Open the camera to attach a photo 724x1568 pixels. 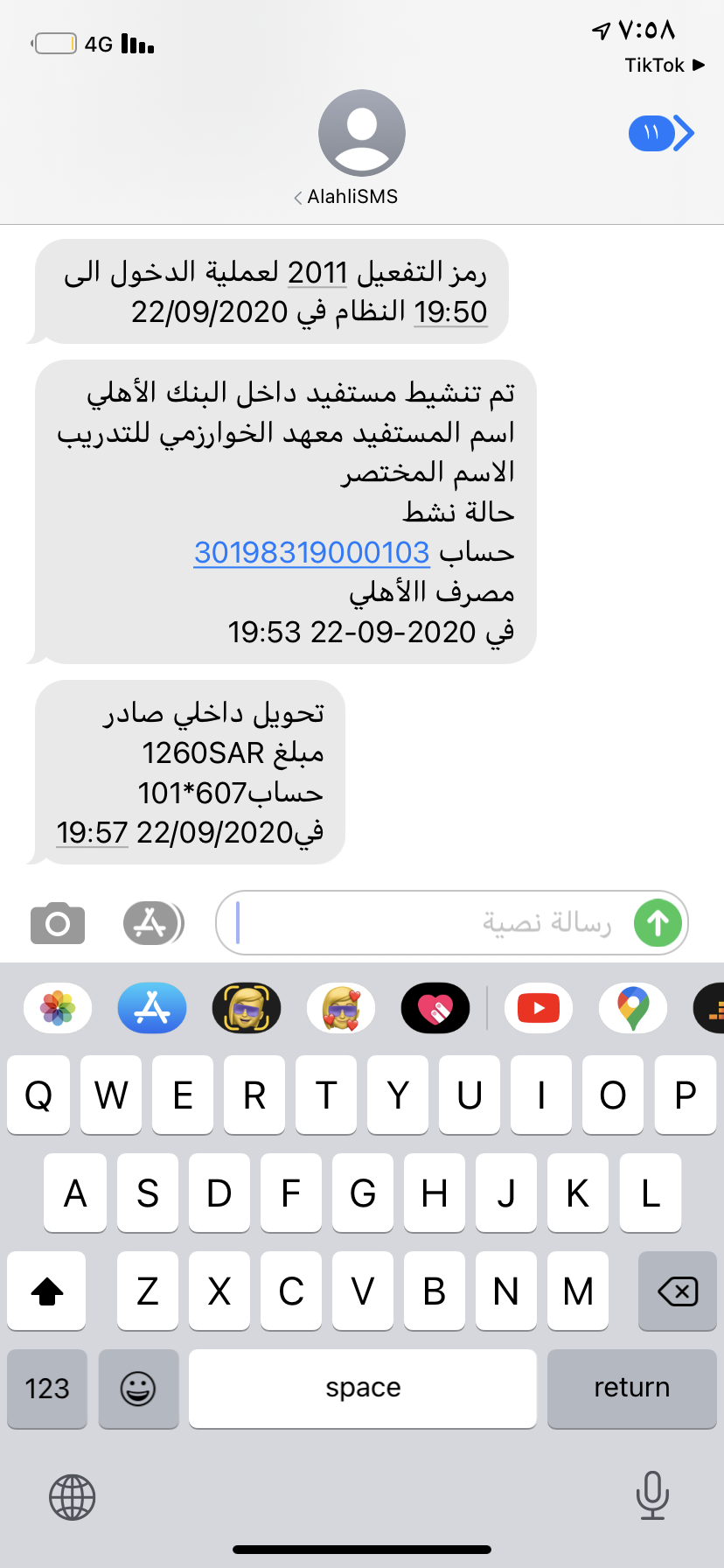click(x=58, y=923)
